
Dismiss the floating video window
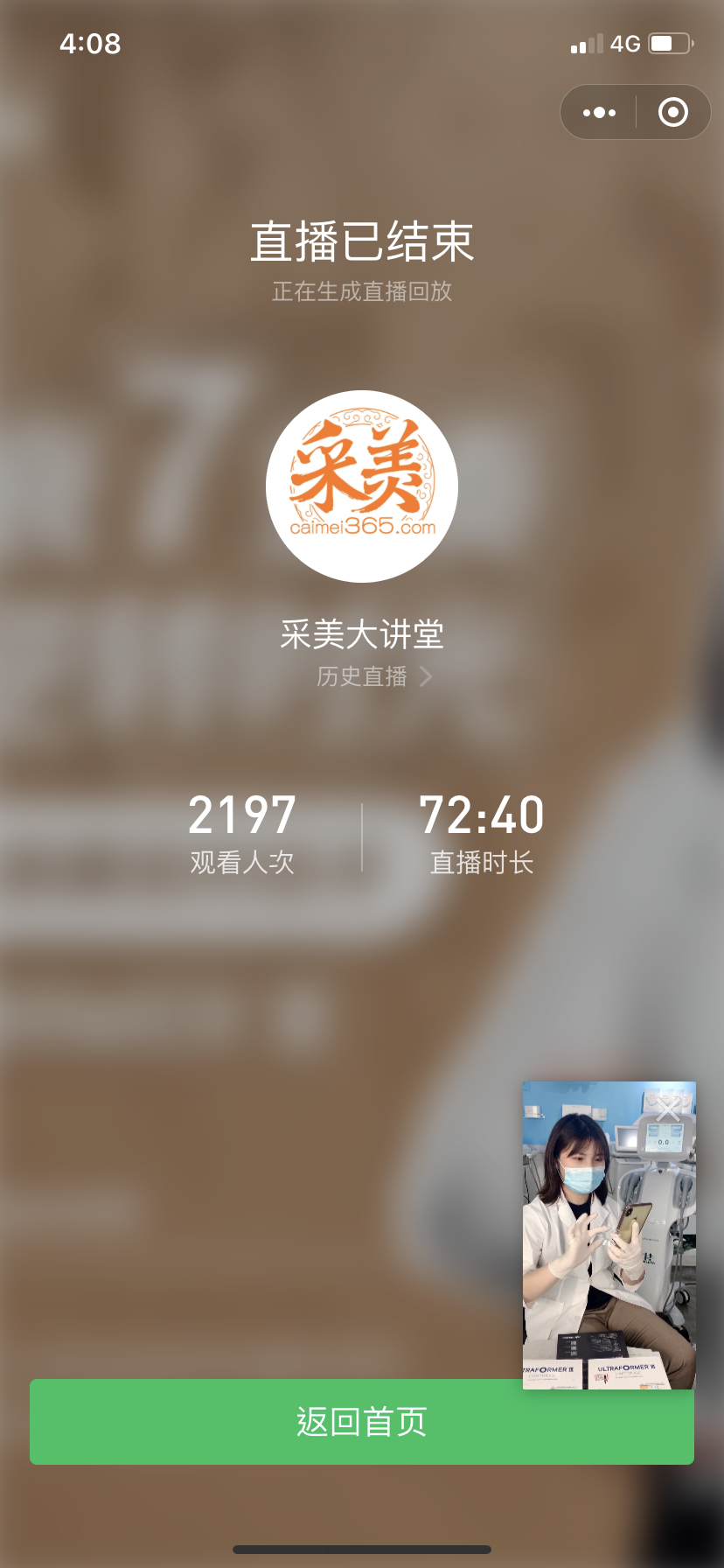point(668,1111)
